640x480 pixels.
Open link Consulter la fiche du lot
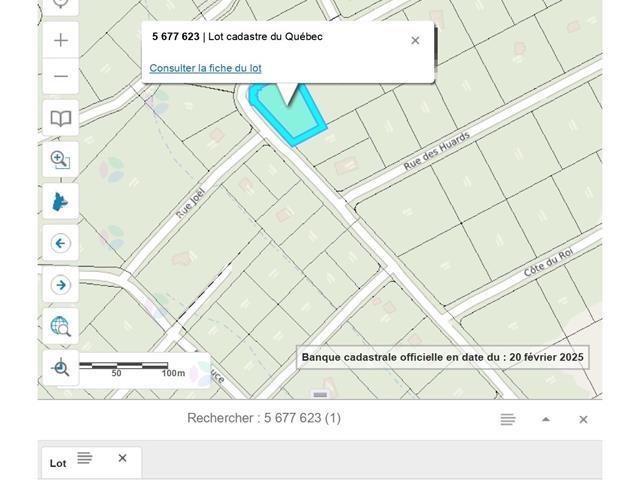coord(205,68)
